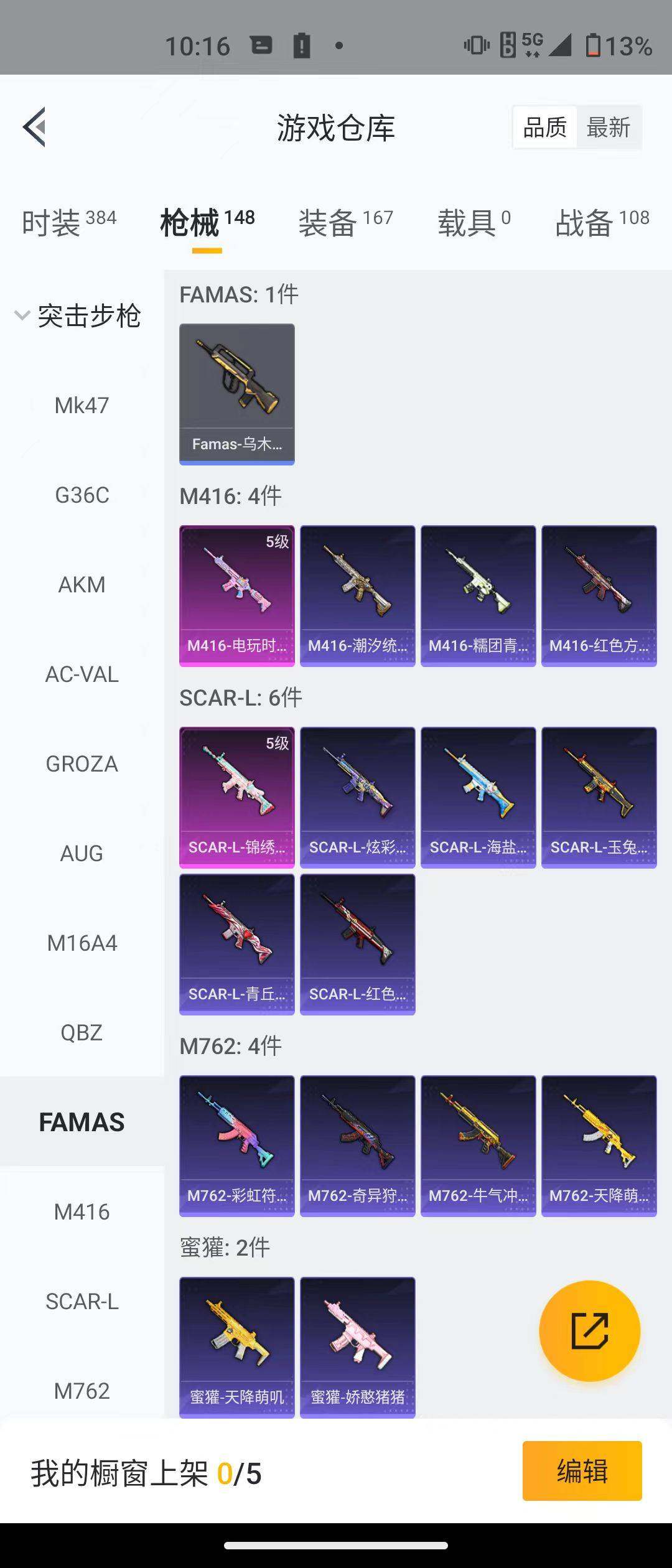Collapse the 突击步枪 category
This screenshot has height=1568, width=672.
coord(78,316)
